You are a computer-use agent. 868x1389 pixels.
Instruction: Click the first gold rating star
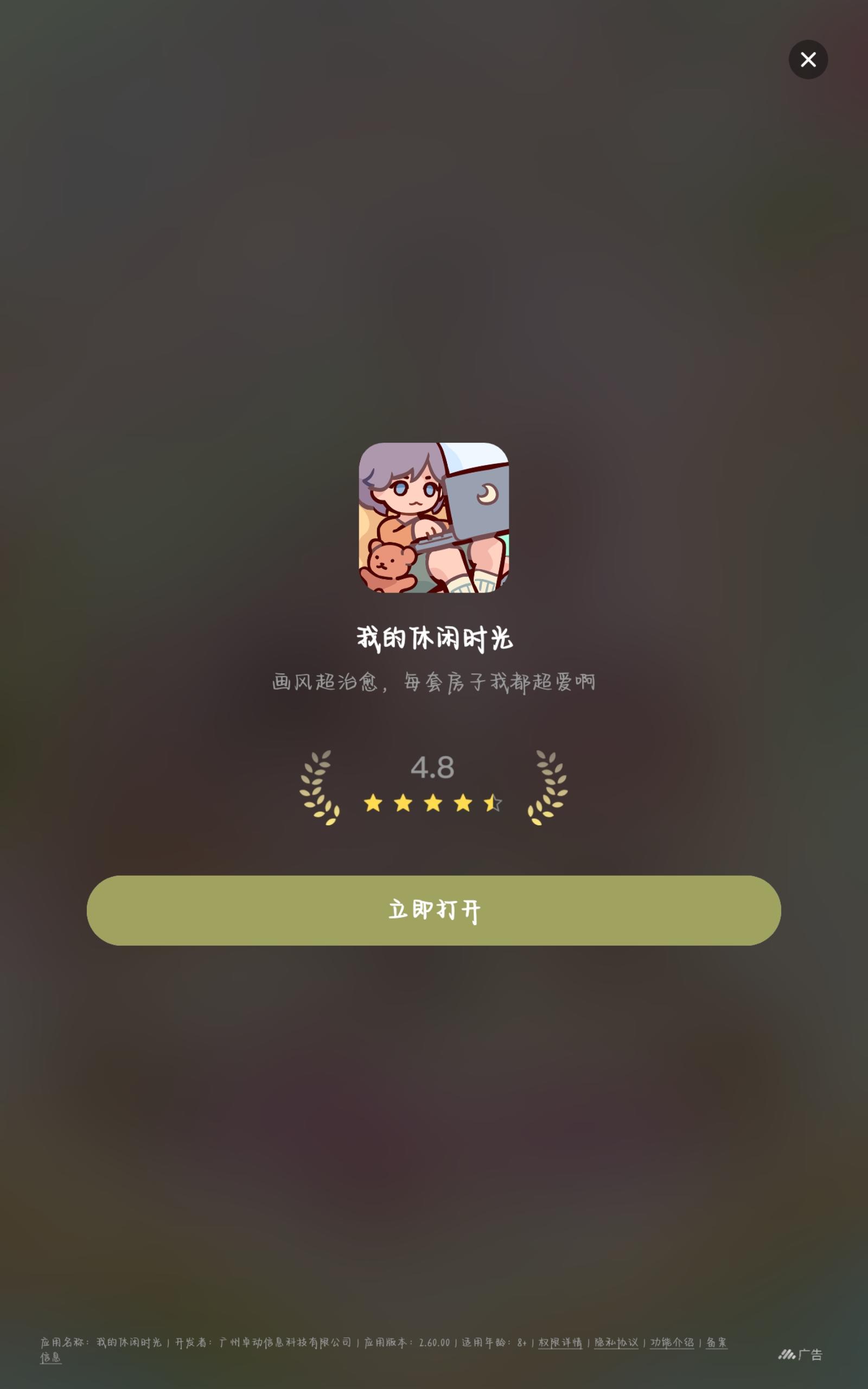(374, 804)
